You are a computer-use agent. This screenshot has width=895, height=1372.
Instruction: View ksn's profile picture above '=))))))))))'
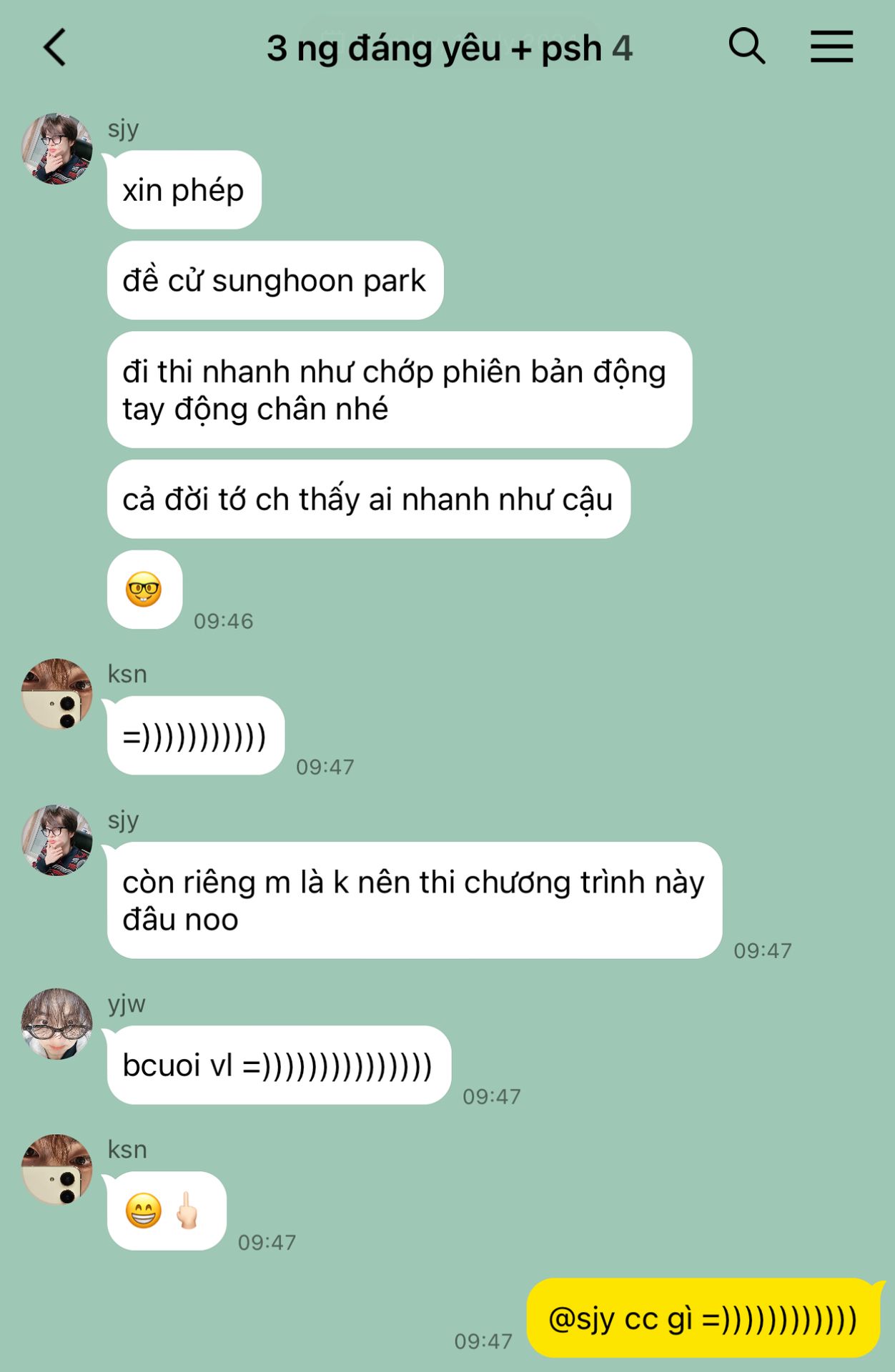[57, 694]
